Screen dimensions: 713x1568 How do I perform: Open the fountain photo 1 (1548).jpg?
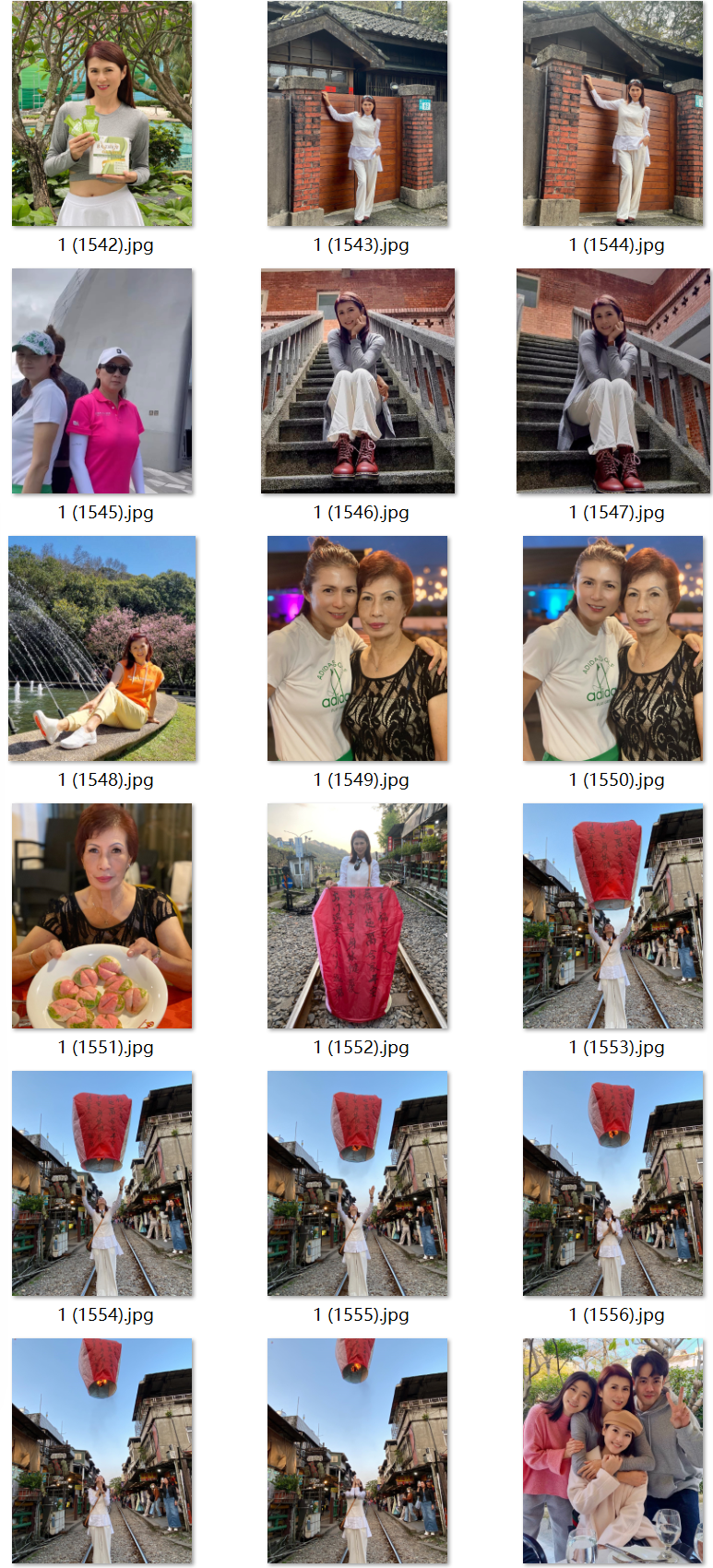point(102,648)
